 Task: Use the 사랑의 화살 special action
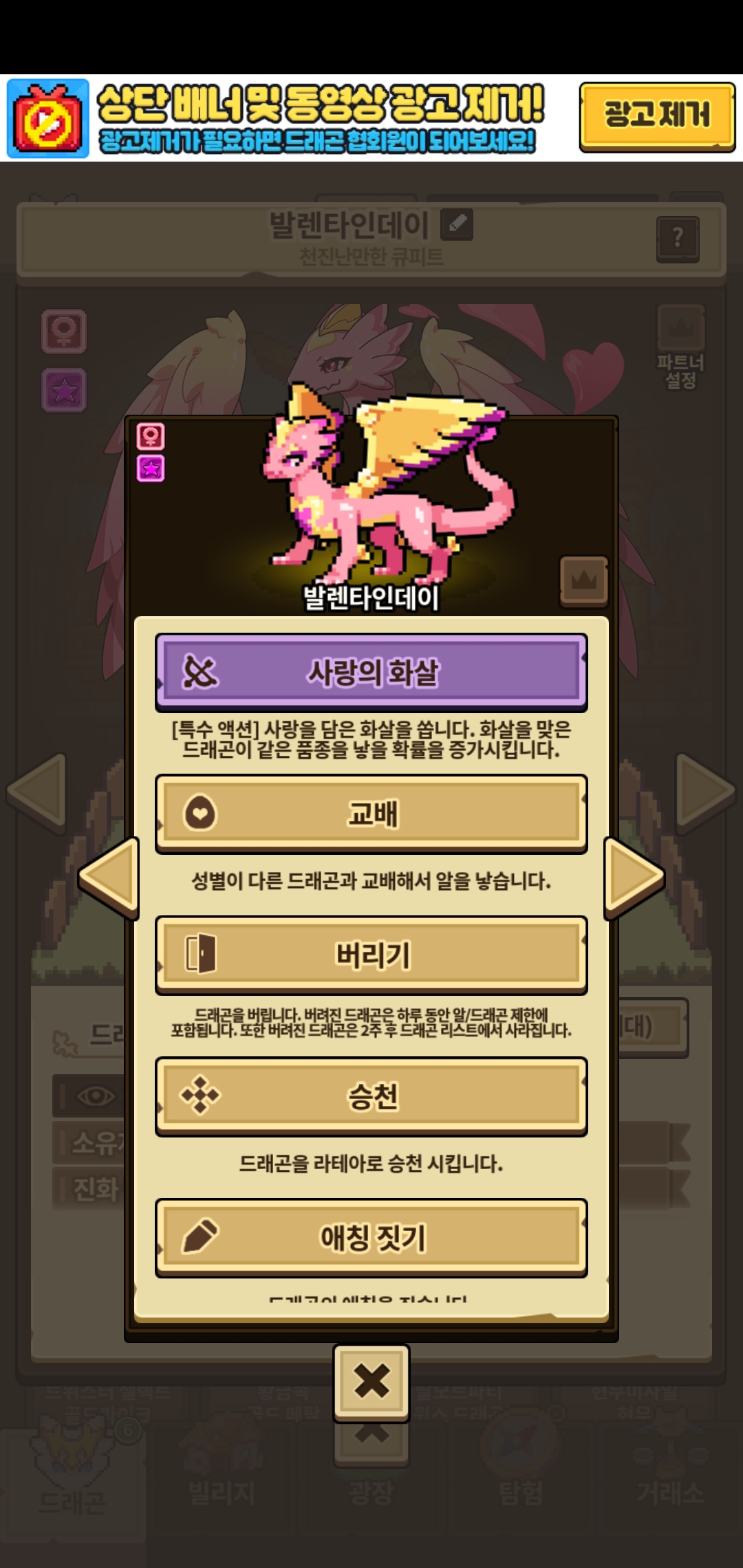[x=371, y=673]
